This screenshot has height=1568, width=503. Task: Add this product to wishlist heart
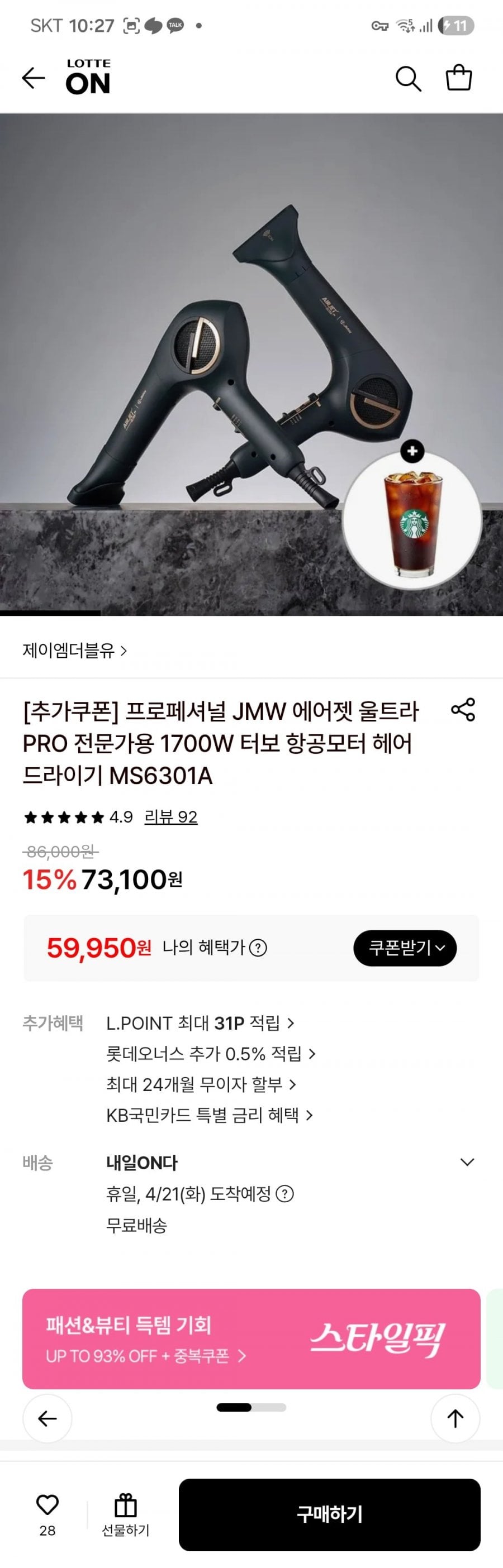point(48,1506)
